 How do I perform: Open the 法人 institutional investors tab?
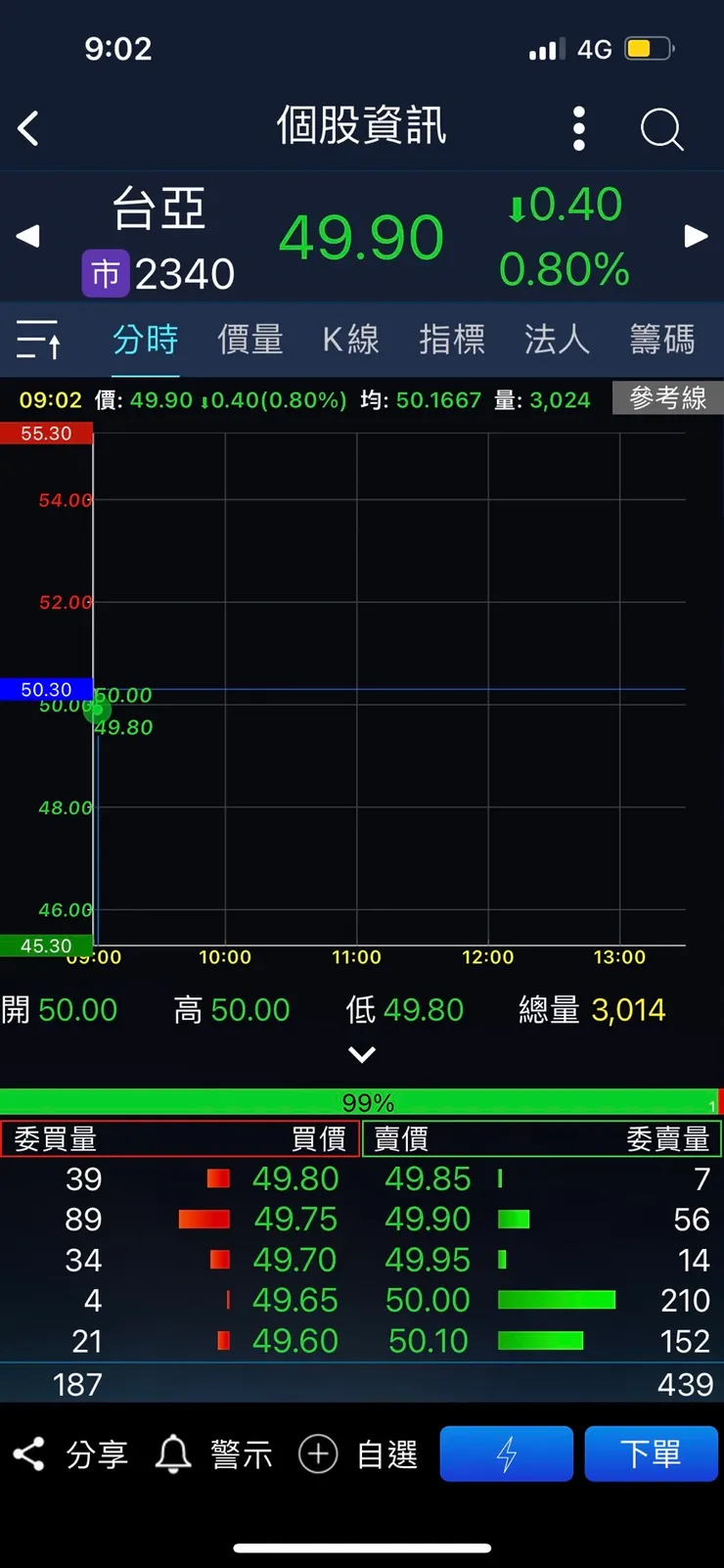coord(556,338)
